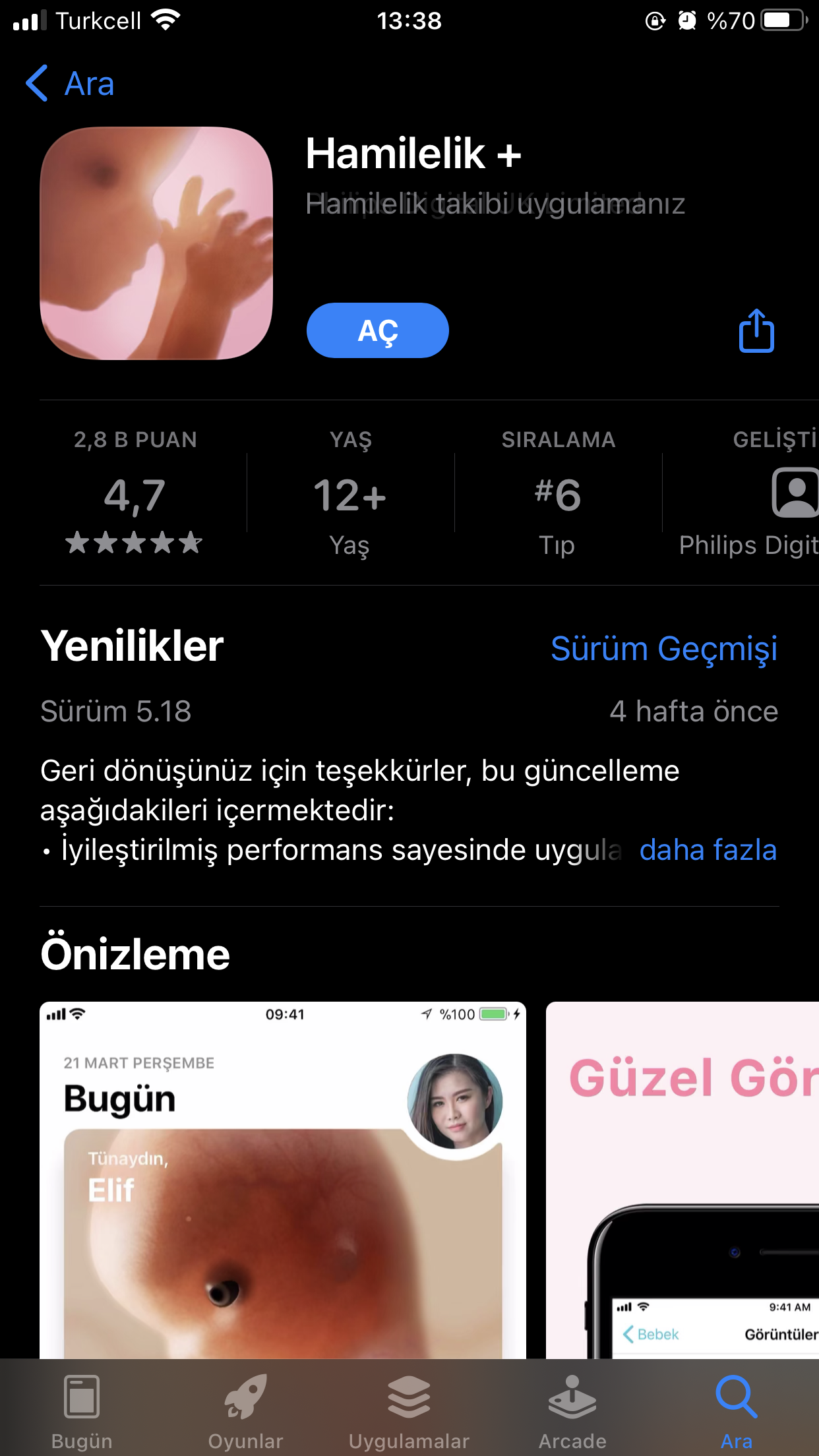Share the Hamilelik + app
Image resolution: width=819 pixels, height=1456 pixels.
tap(756, 331)
